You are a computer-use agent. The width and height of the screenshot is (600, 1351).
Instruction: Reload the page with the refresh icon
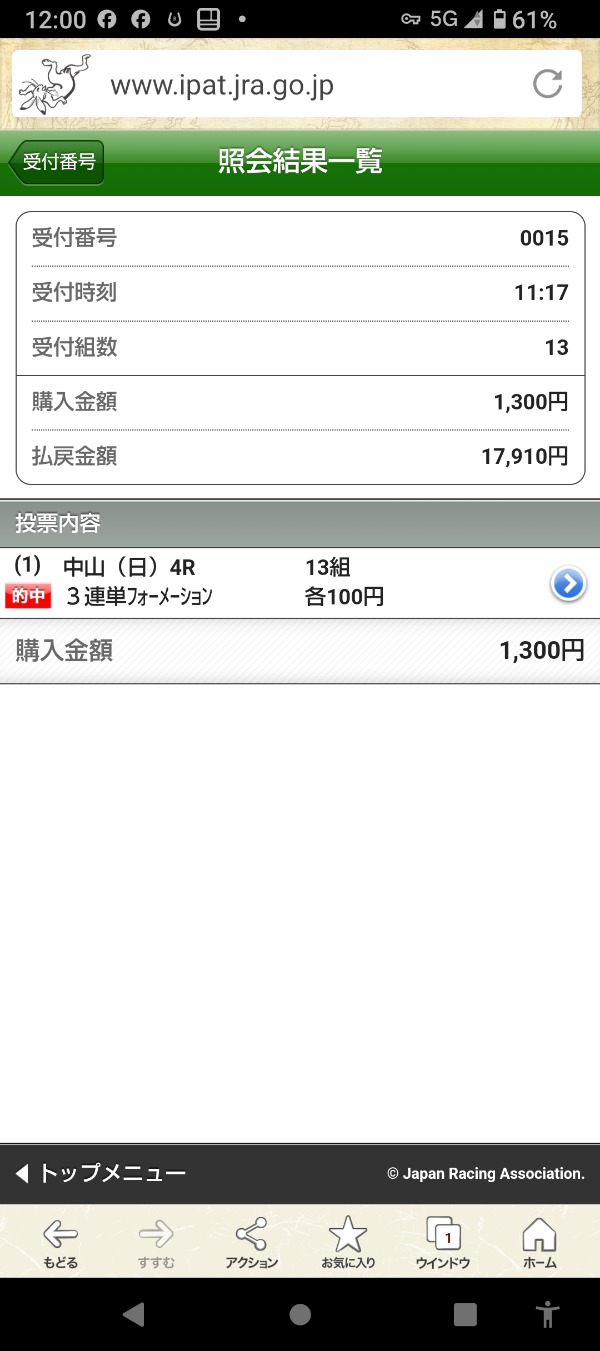[547, 84]
